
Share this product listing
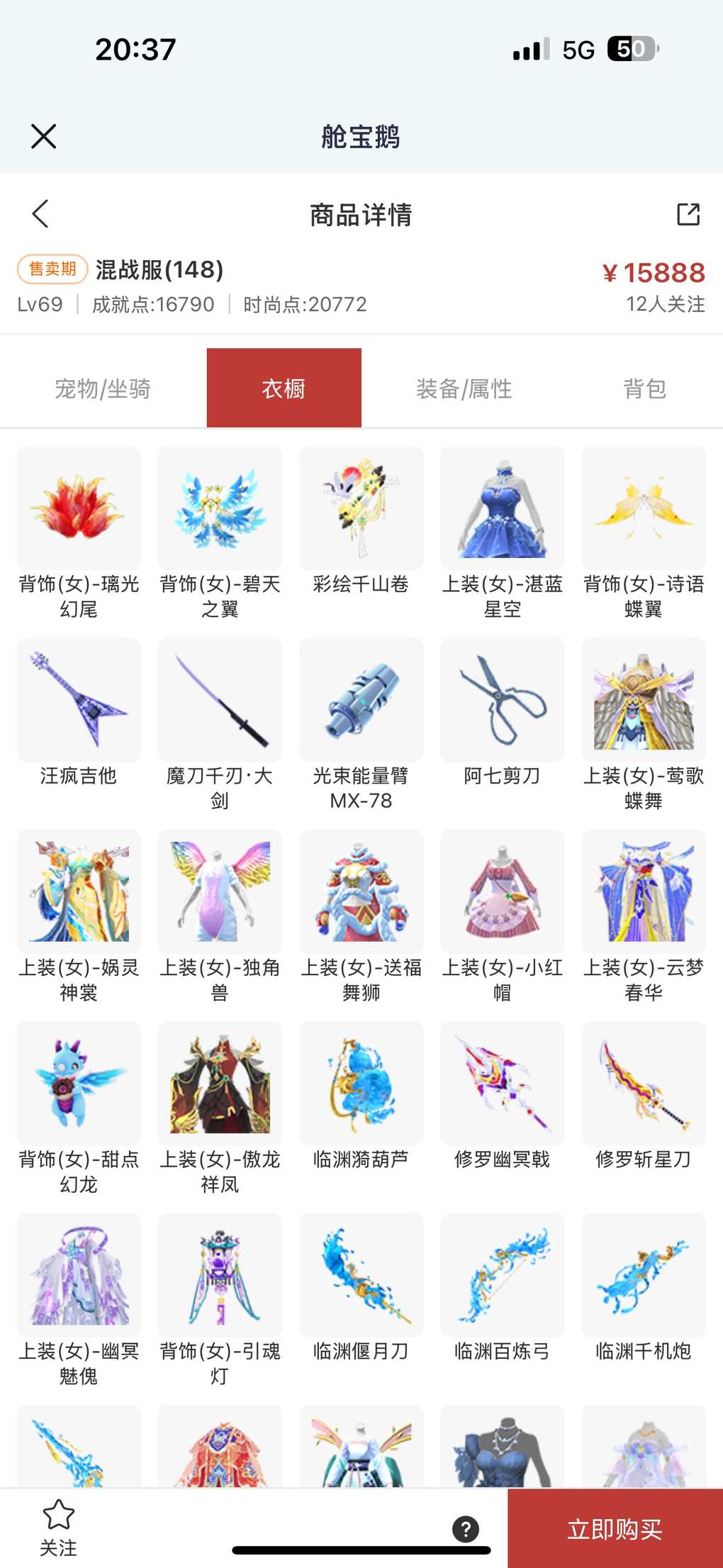click(x=688, y=214)
